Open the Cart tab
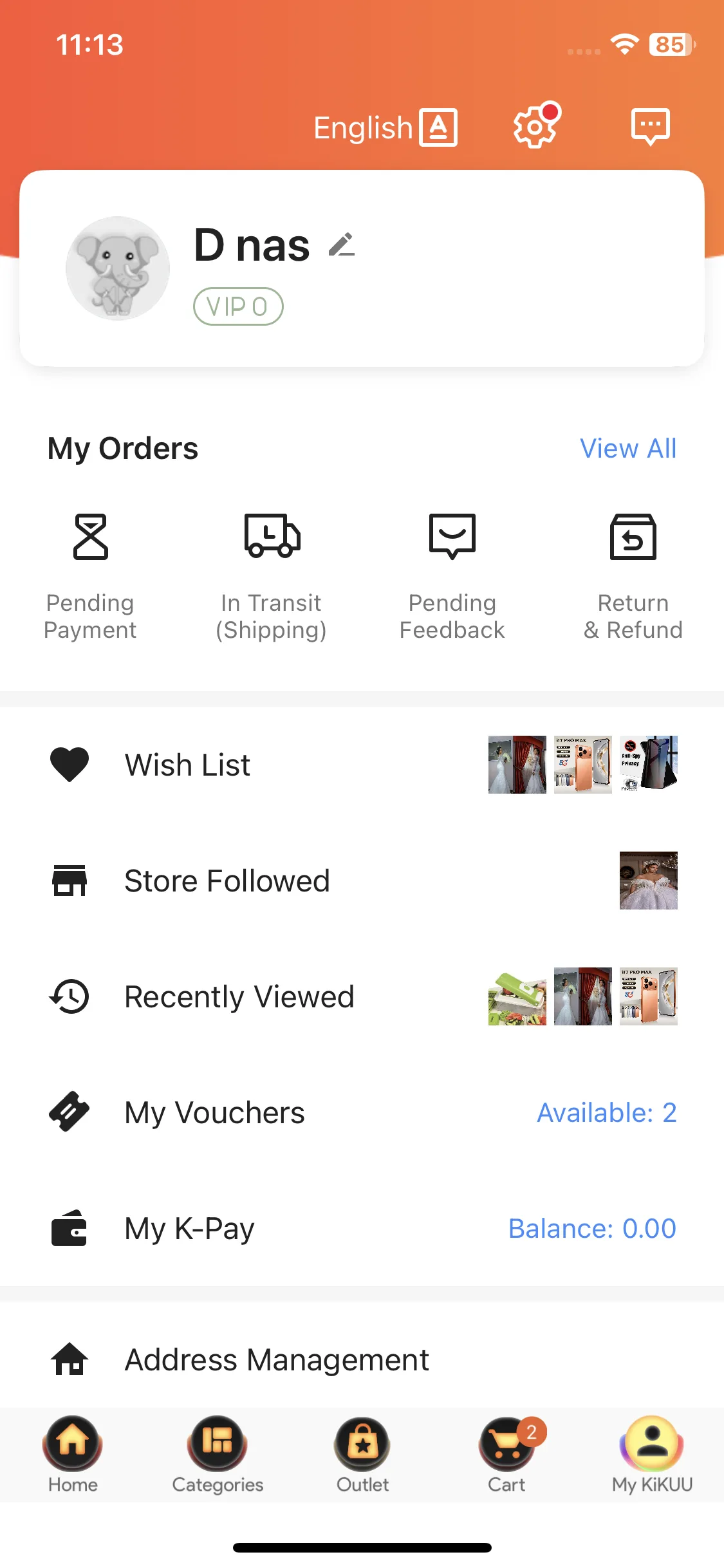 tap(506, 1455)
